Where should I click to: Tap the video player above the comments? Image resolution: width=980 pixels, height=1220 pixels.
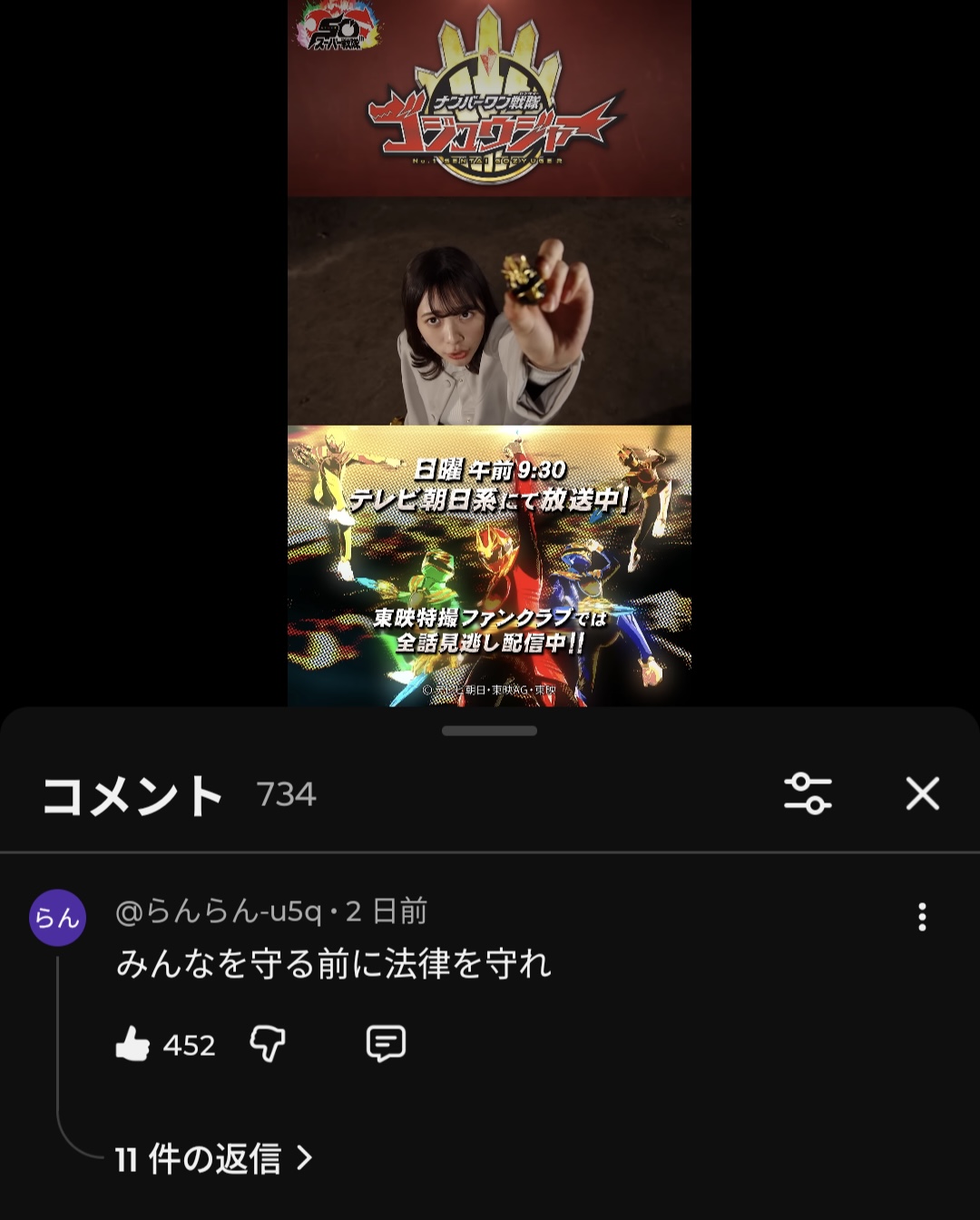point(489,354)
